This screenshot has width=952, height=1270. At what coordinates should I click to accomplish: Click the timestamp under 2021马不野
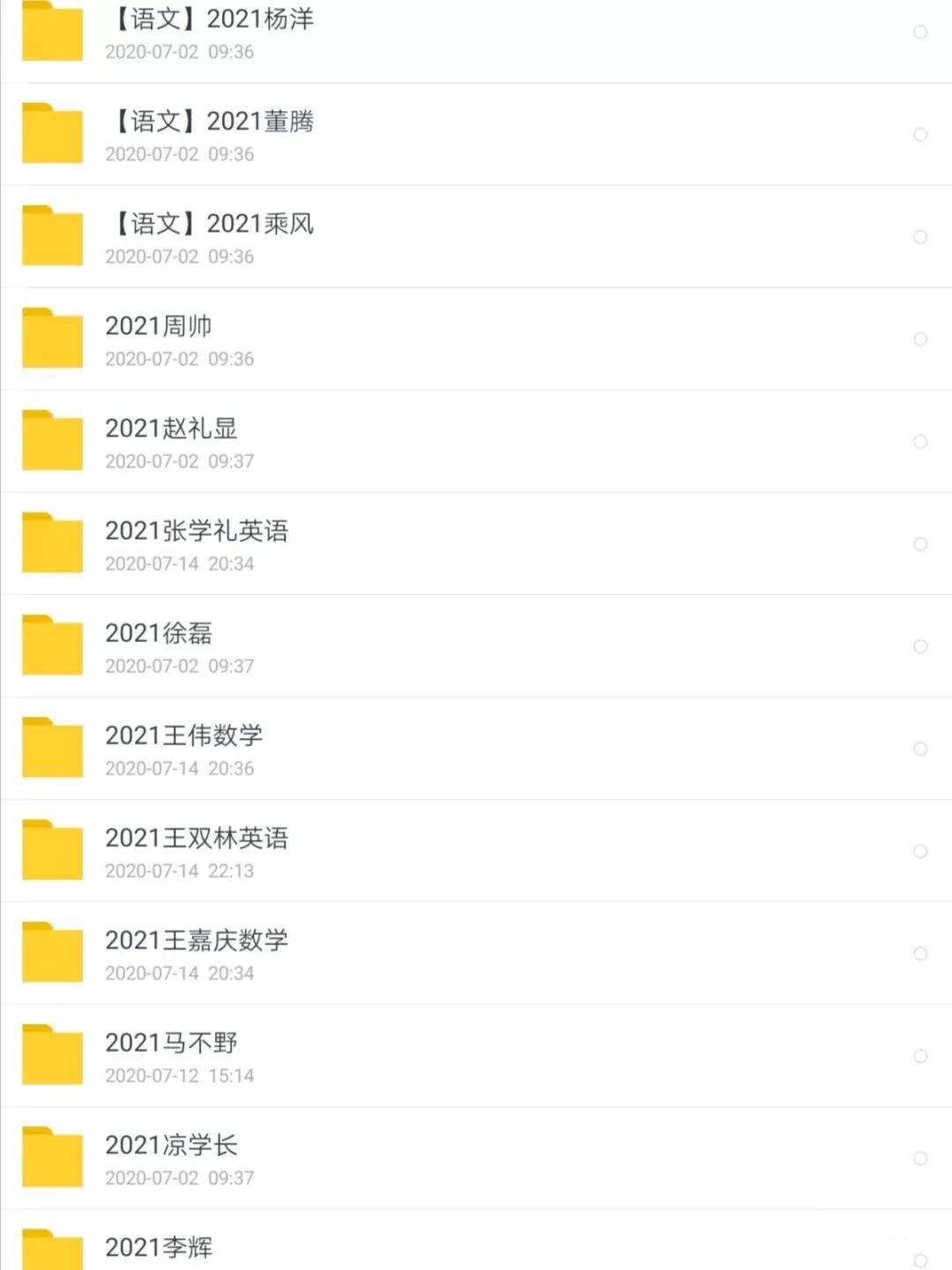click(179, 1075)
